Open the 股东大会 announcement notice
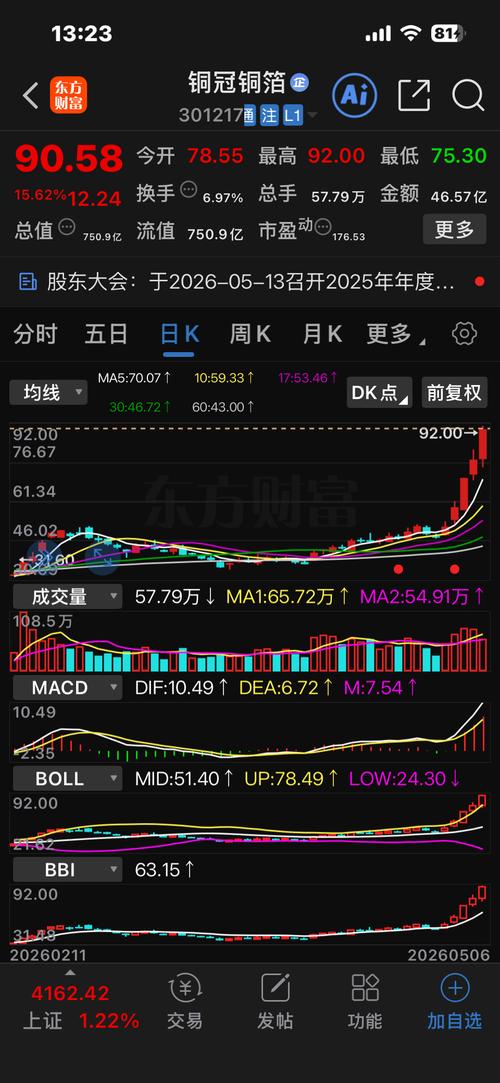Image resolution: width=500 pixels, height=1083 pixels. [250, 282]
